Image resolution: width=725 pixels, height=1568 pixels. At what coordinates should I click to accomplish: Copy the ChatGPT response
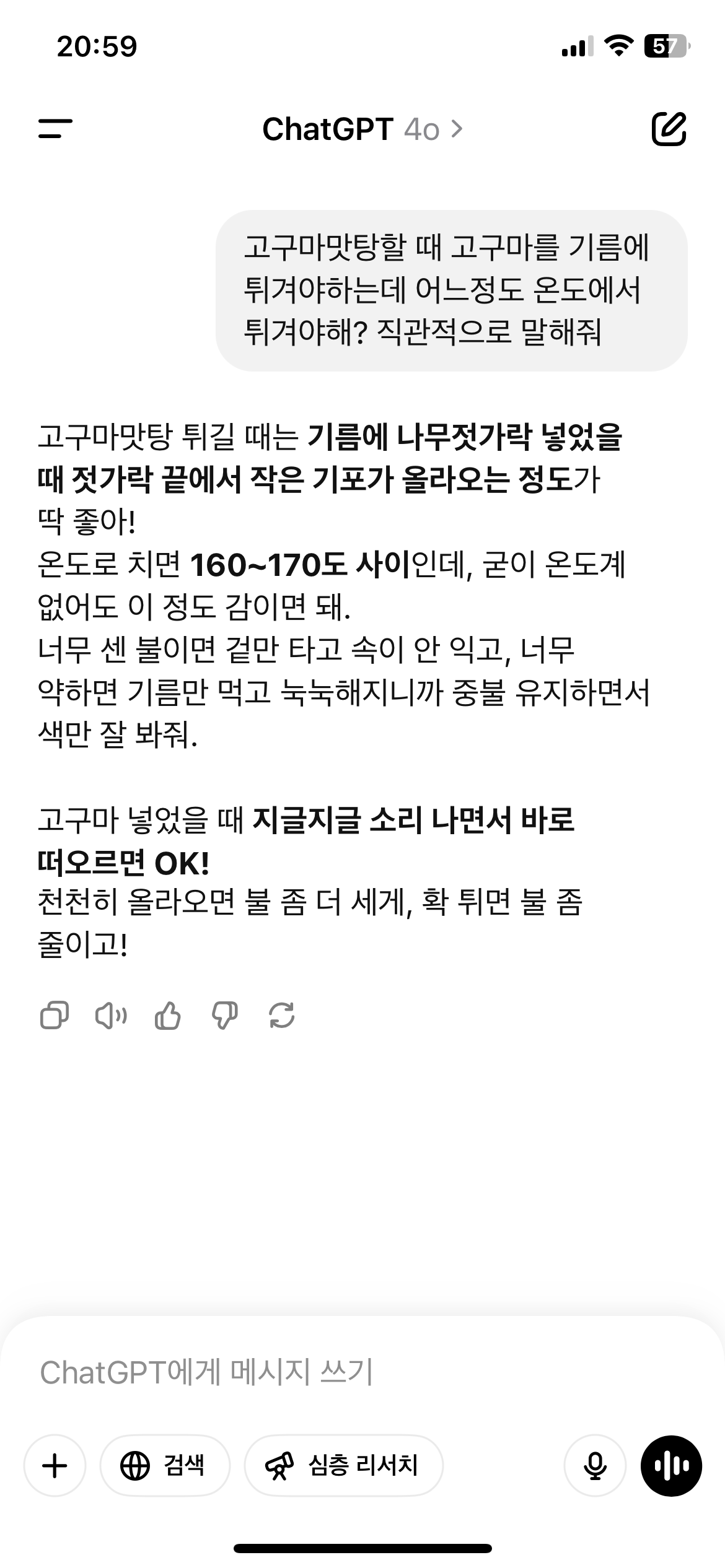pos(54,1016)
